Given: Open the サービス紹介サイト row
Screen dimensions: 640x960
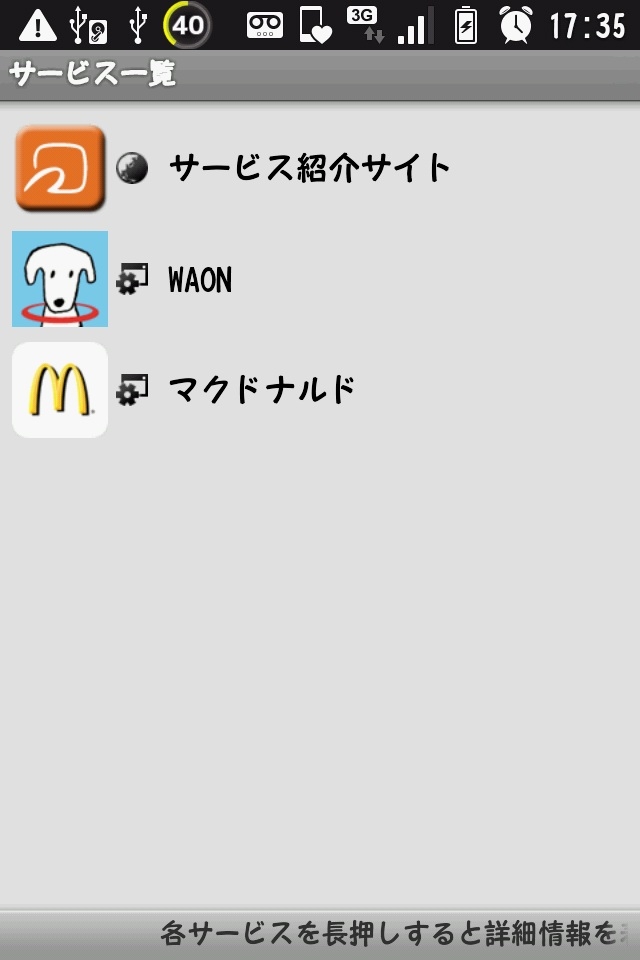Looking at the screenshot, I should tap(310, 168).
